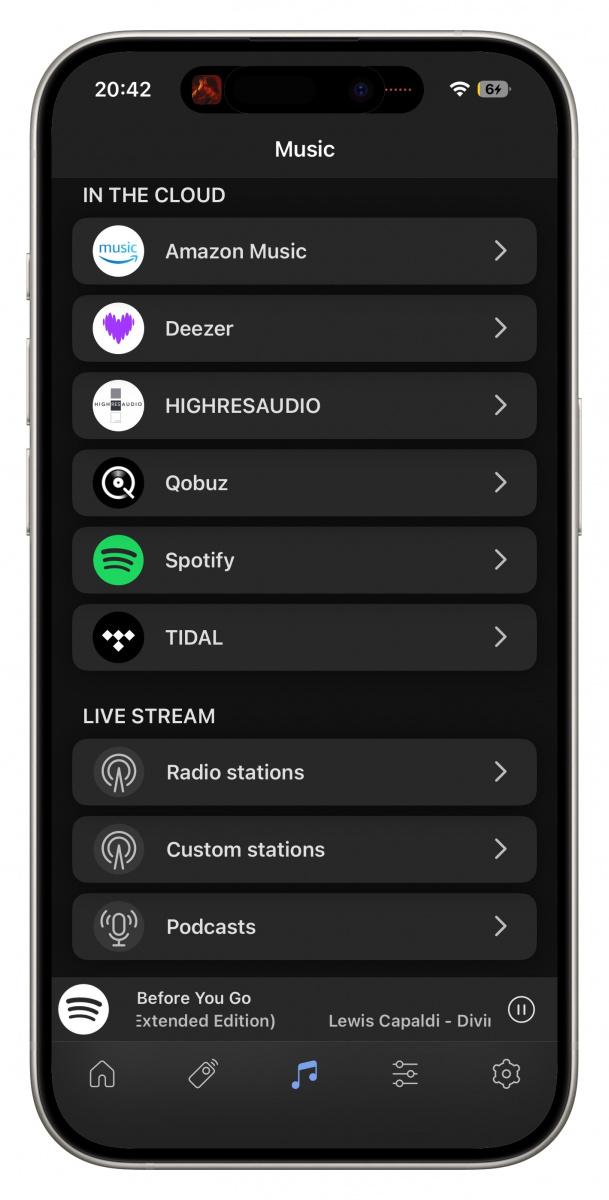Screen dimensions: 609x1200
Task: Pause the track Before You Go
Action: (521, 1009)
